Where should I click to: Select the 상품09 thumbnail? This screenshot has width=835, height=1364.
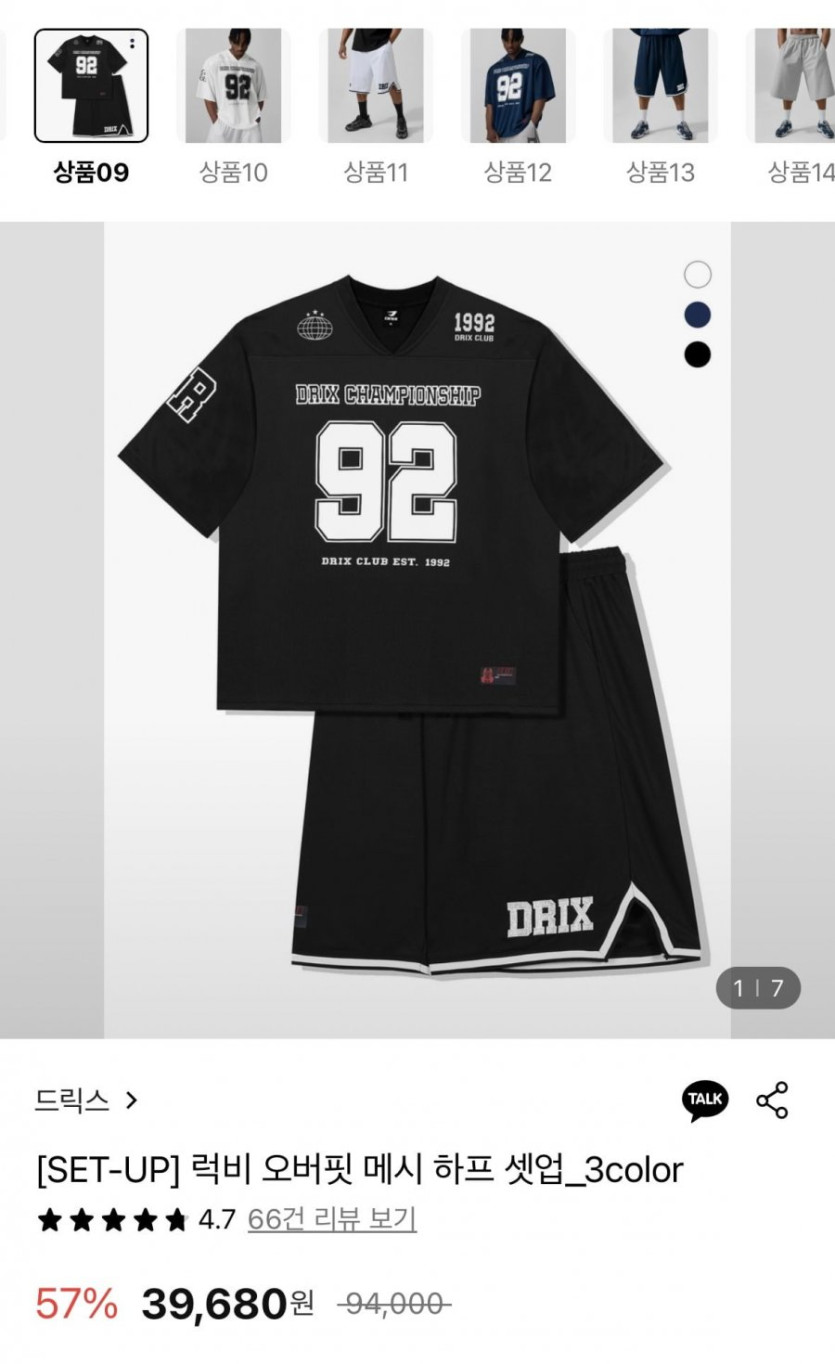click(x=91, y=86)
